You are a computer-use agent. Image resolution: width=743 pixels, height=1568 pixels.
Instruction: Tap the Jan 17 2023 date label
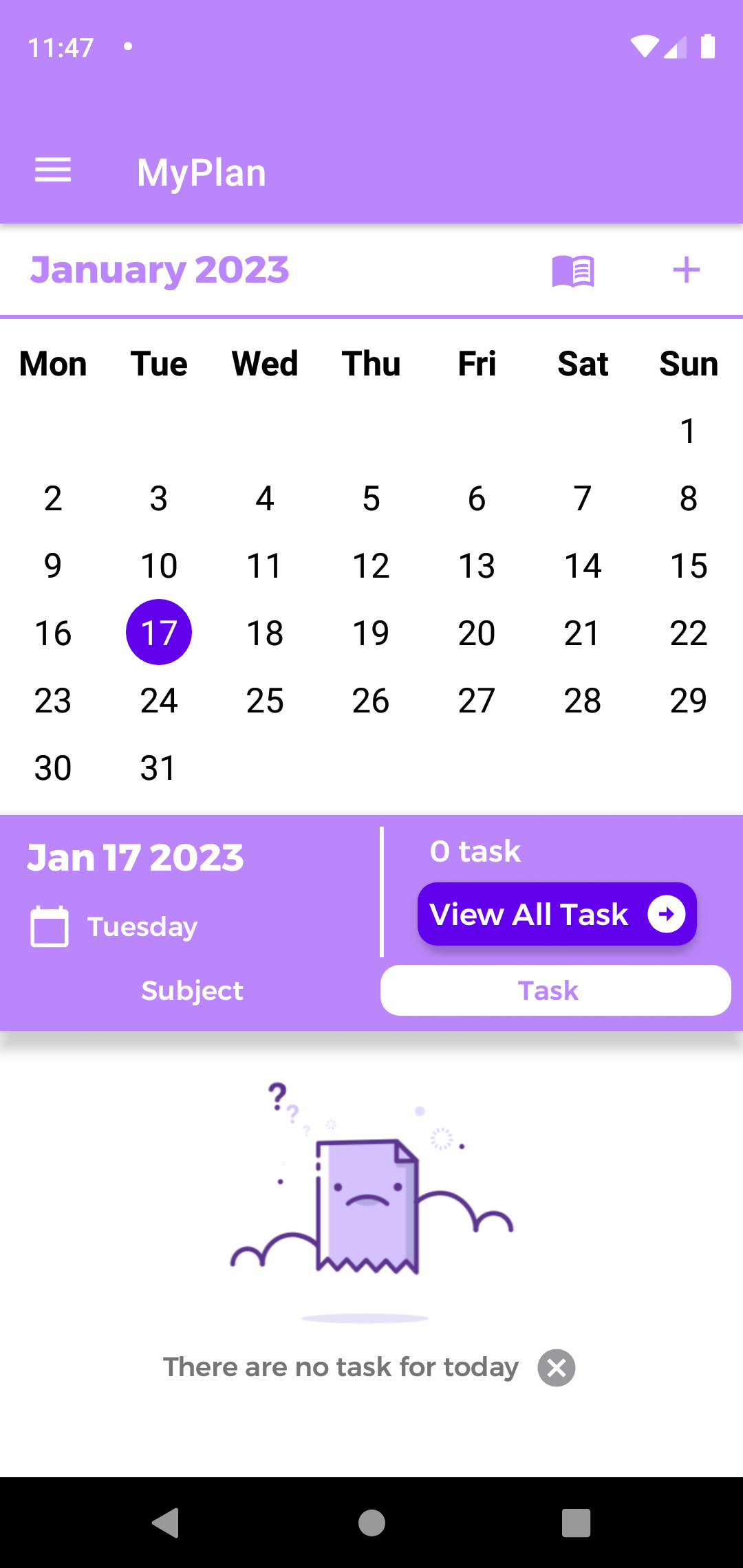[x=135, y=856]
